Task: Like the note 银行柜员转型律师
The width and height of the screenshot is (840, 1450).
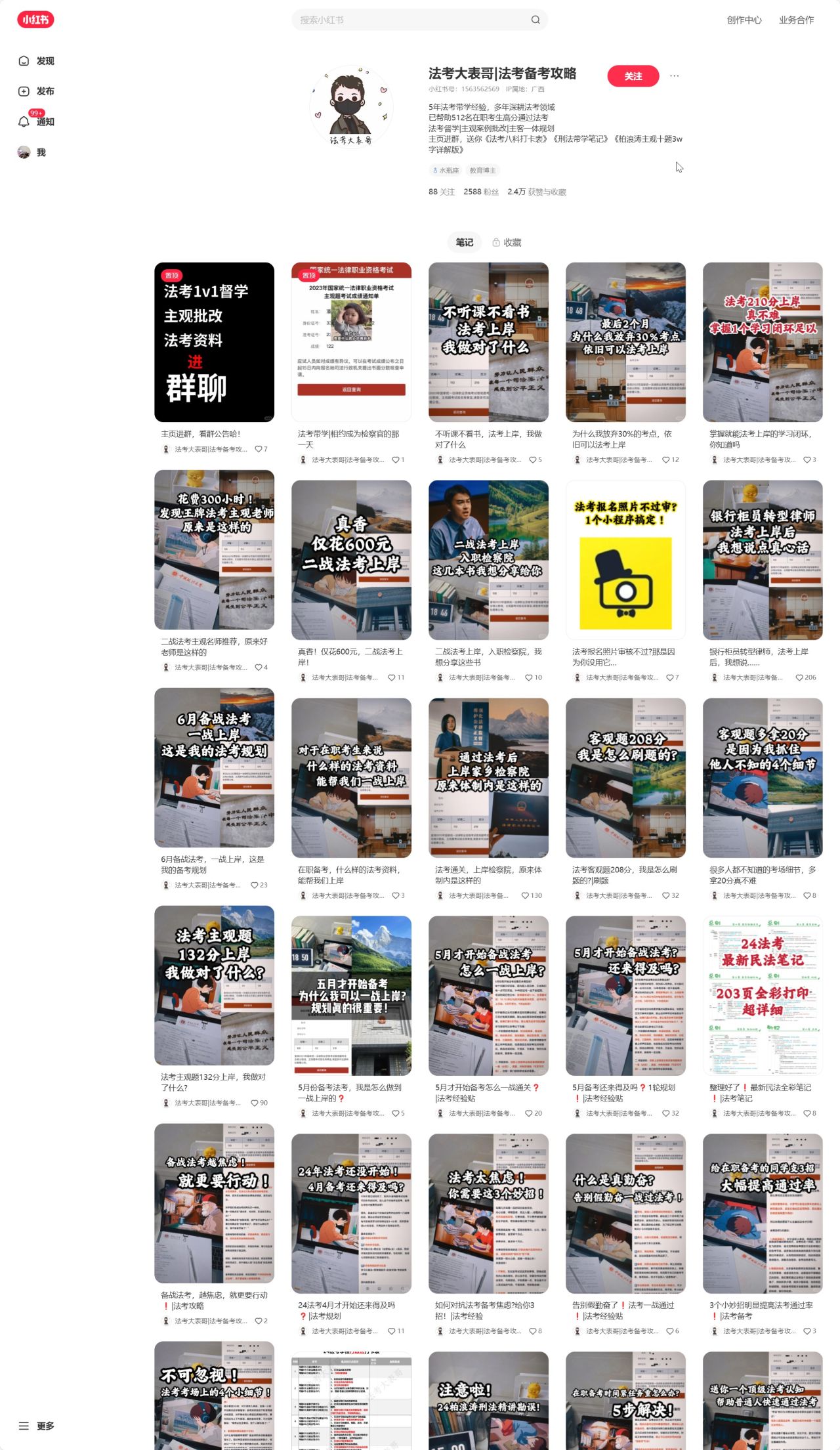Action: (x=799, y=677)
